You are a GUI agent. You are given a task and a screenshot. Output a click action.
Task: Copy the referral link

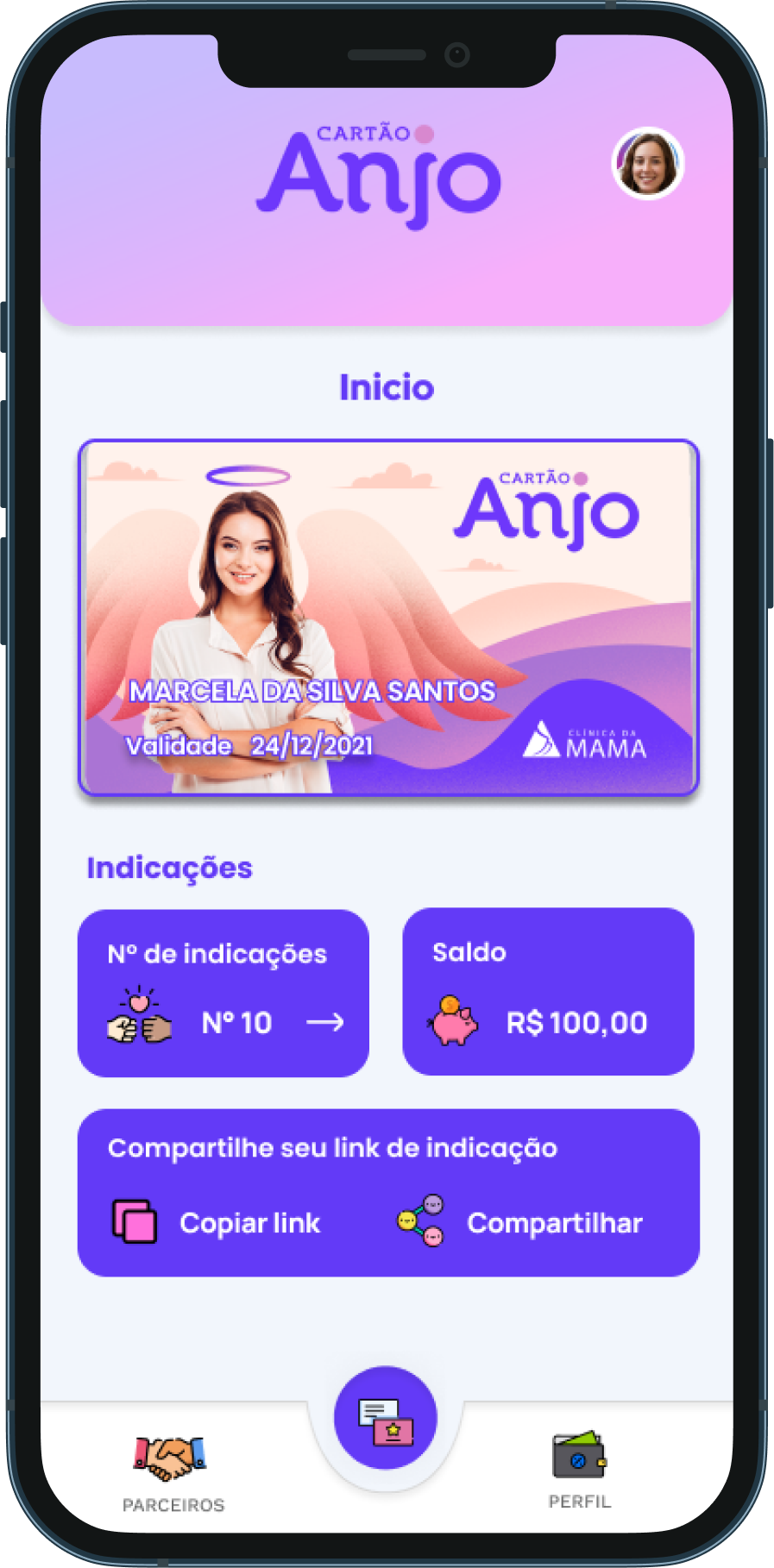tap(217, 1222)
